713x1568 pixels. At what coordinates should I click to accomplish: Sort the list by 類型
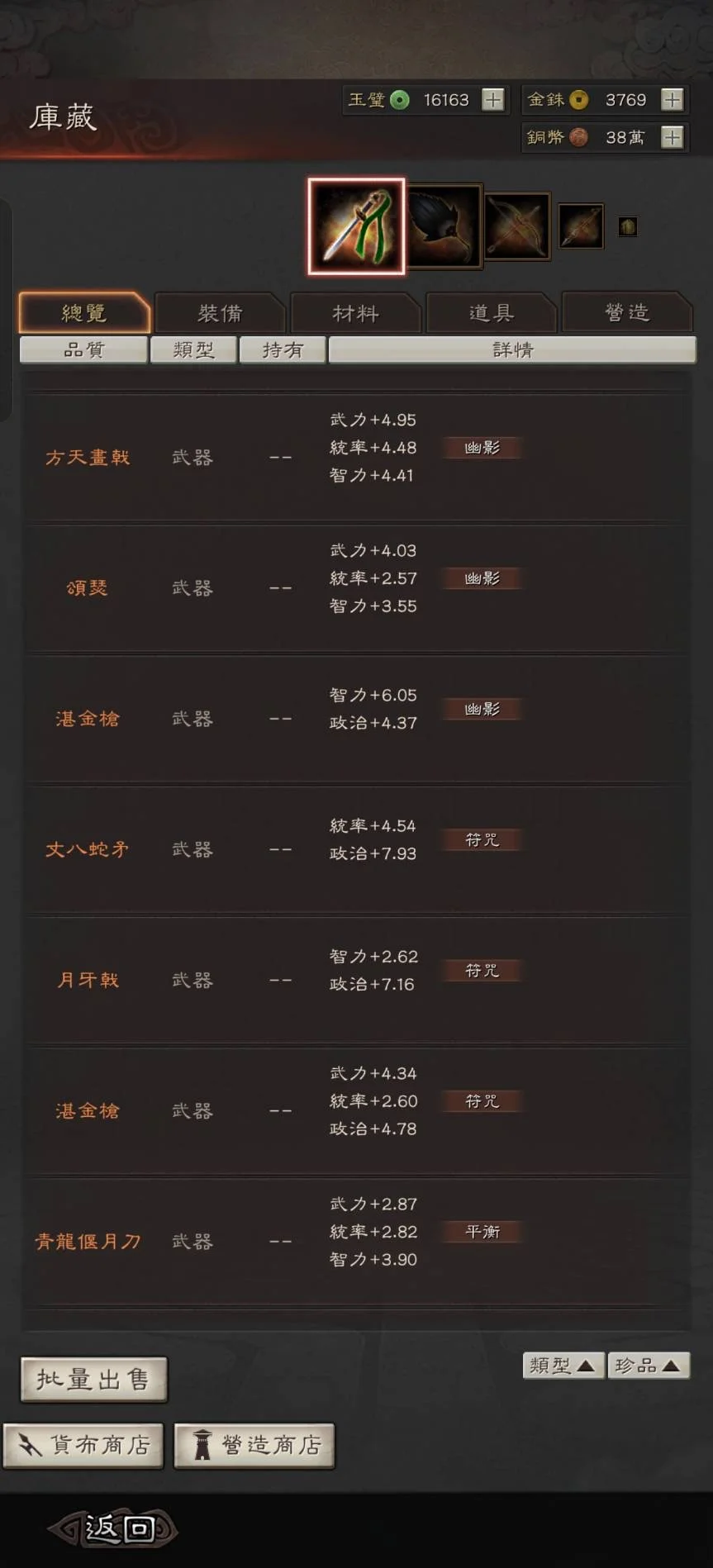click(x=563, y=1366)
